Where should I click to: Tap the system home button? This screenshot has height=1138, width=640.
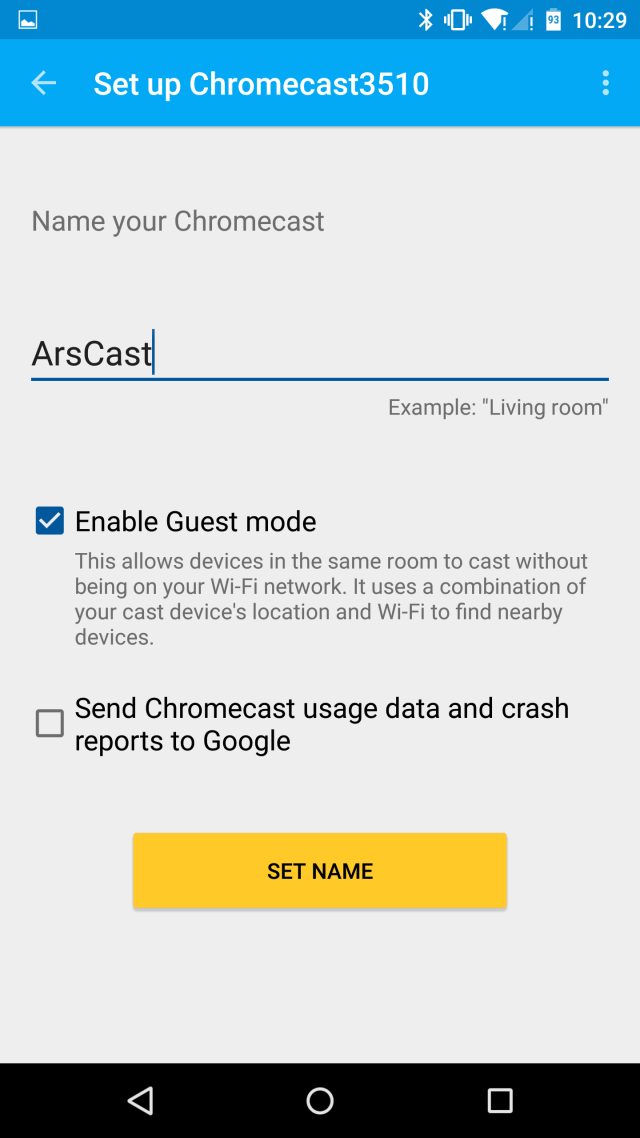(320, 1101)
